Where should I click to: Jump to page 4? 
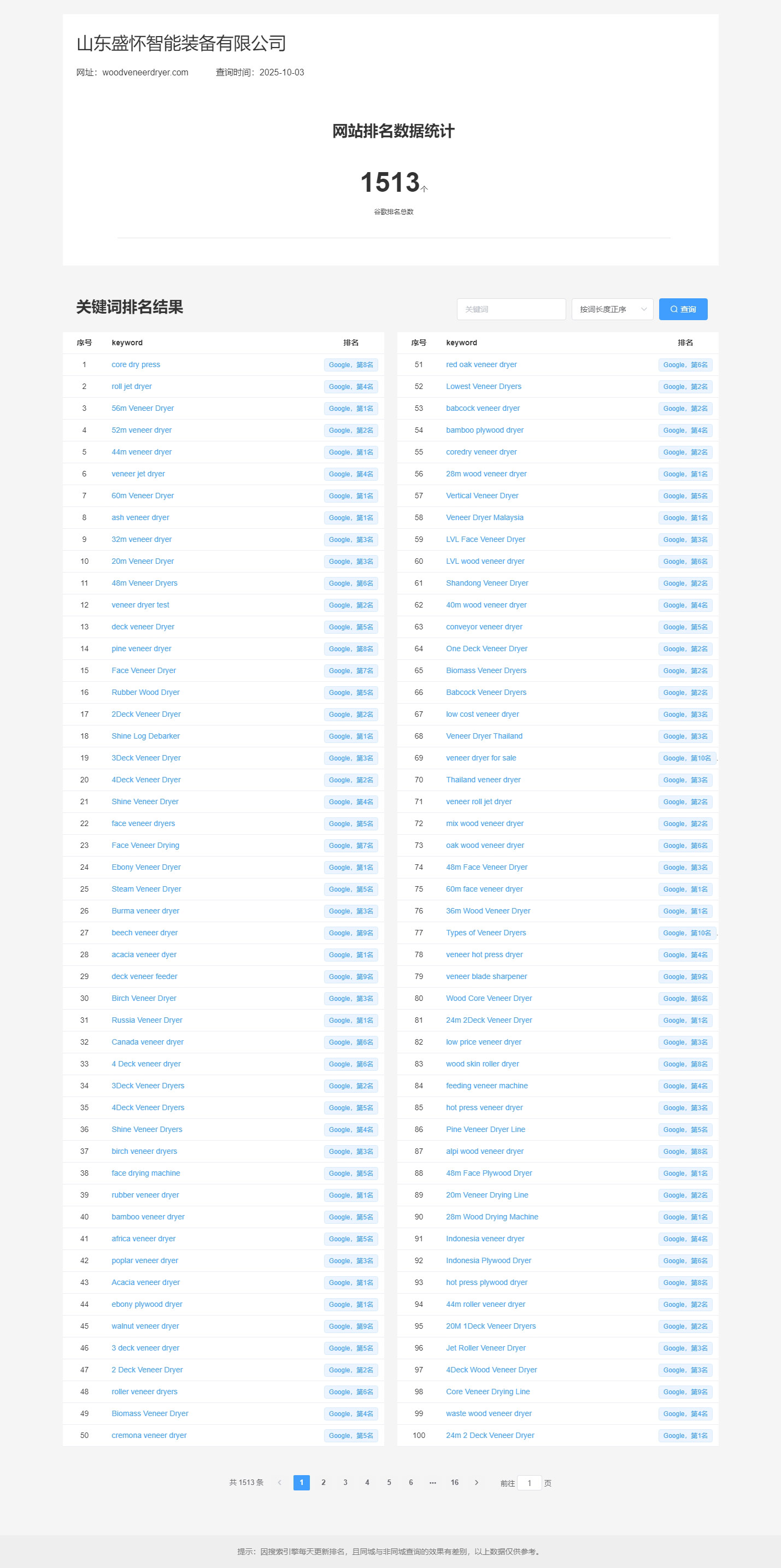click(367, 1482)
